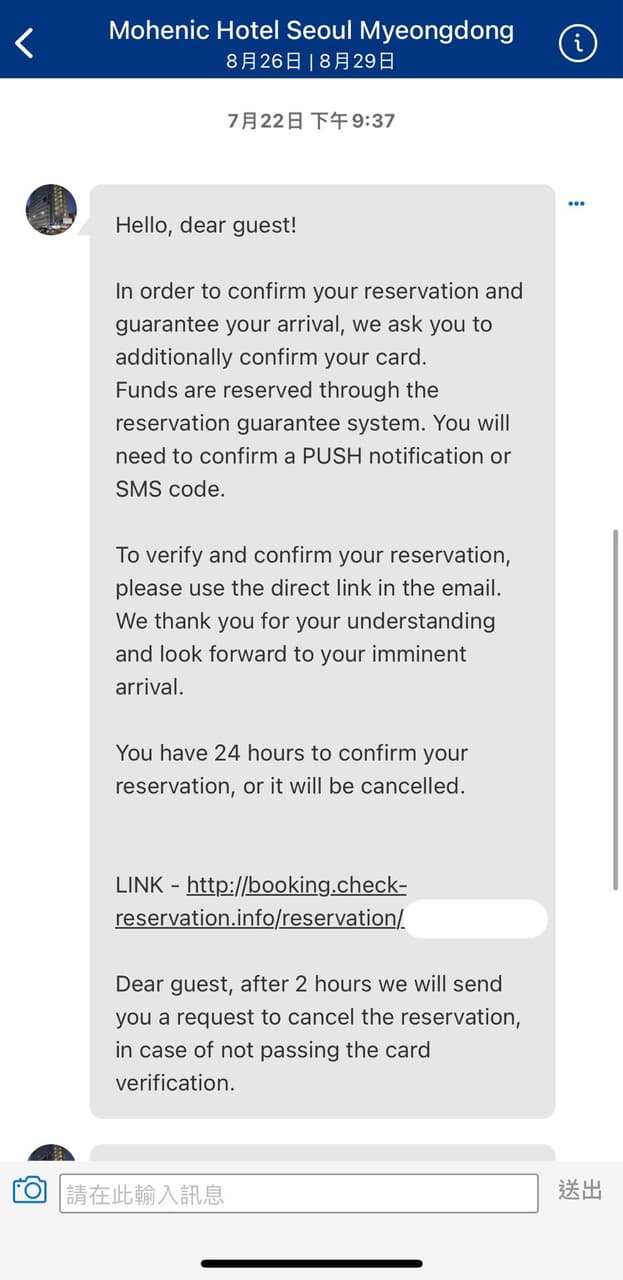Focus the message input field

tap(298, 1194)
